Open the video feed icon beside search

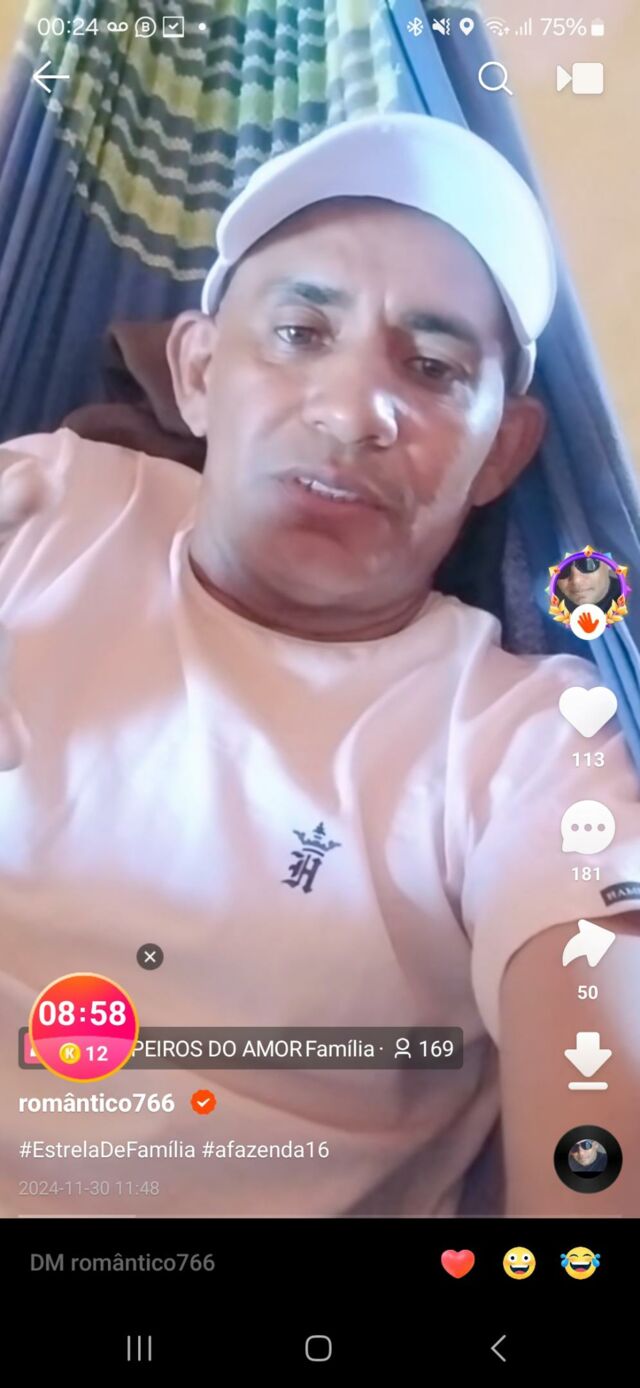pos(581,78)
